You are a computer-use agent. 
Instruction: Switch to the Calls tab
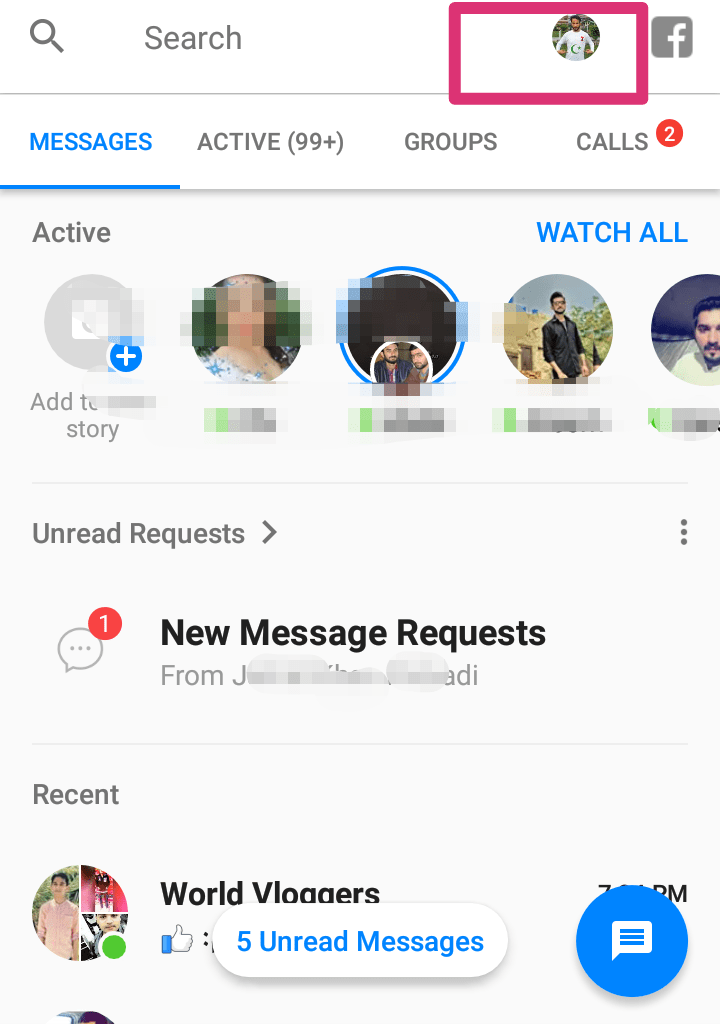coord(613,142)
